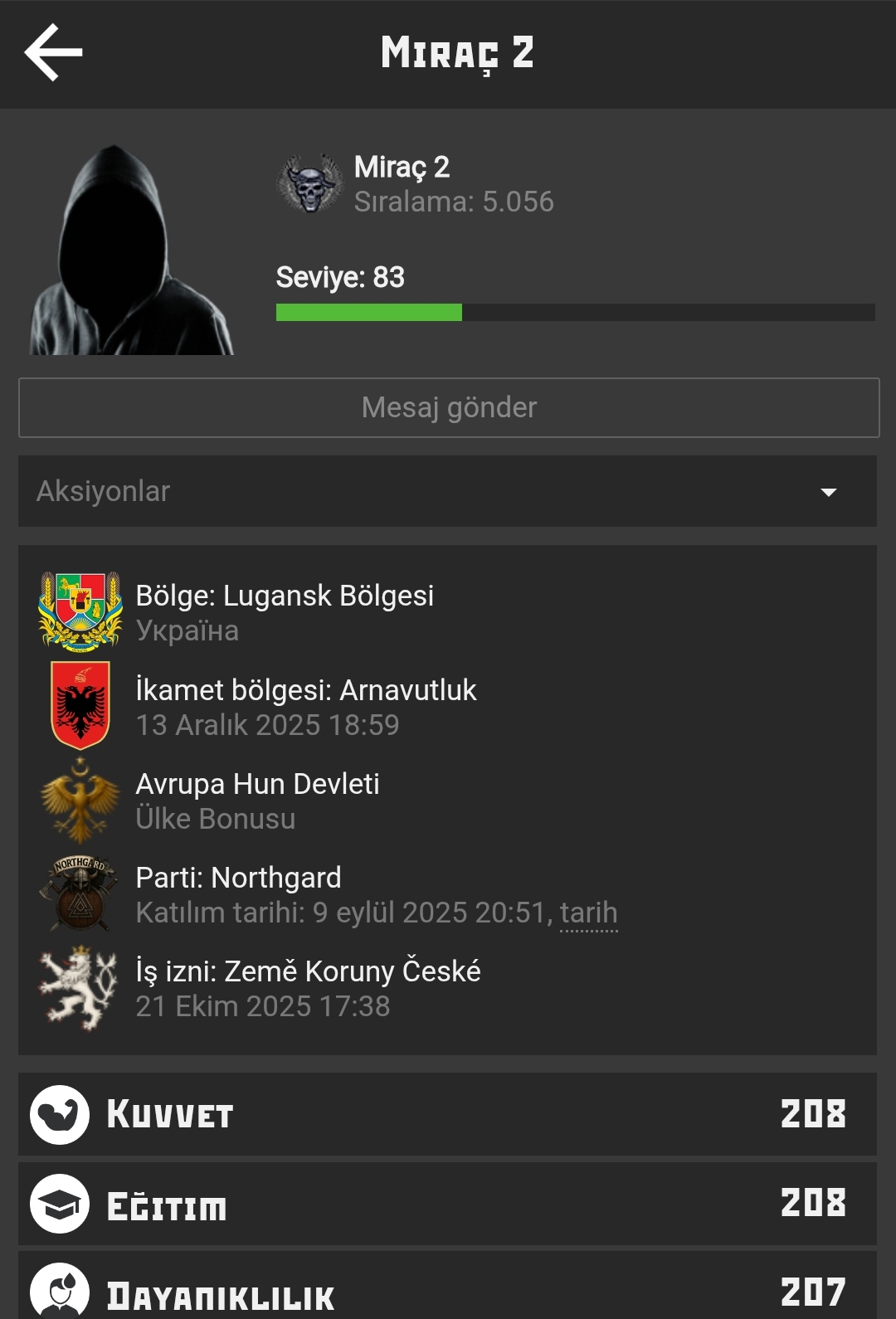The width and height of the screenshot is (896, 1319).
Task: Tap the underlined tarih link
Action: point(588,913)
